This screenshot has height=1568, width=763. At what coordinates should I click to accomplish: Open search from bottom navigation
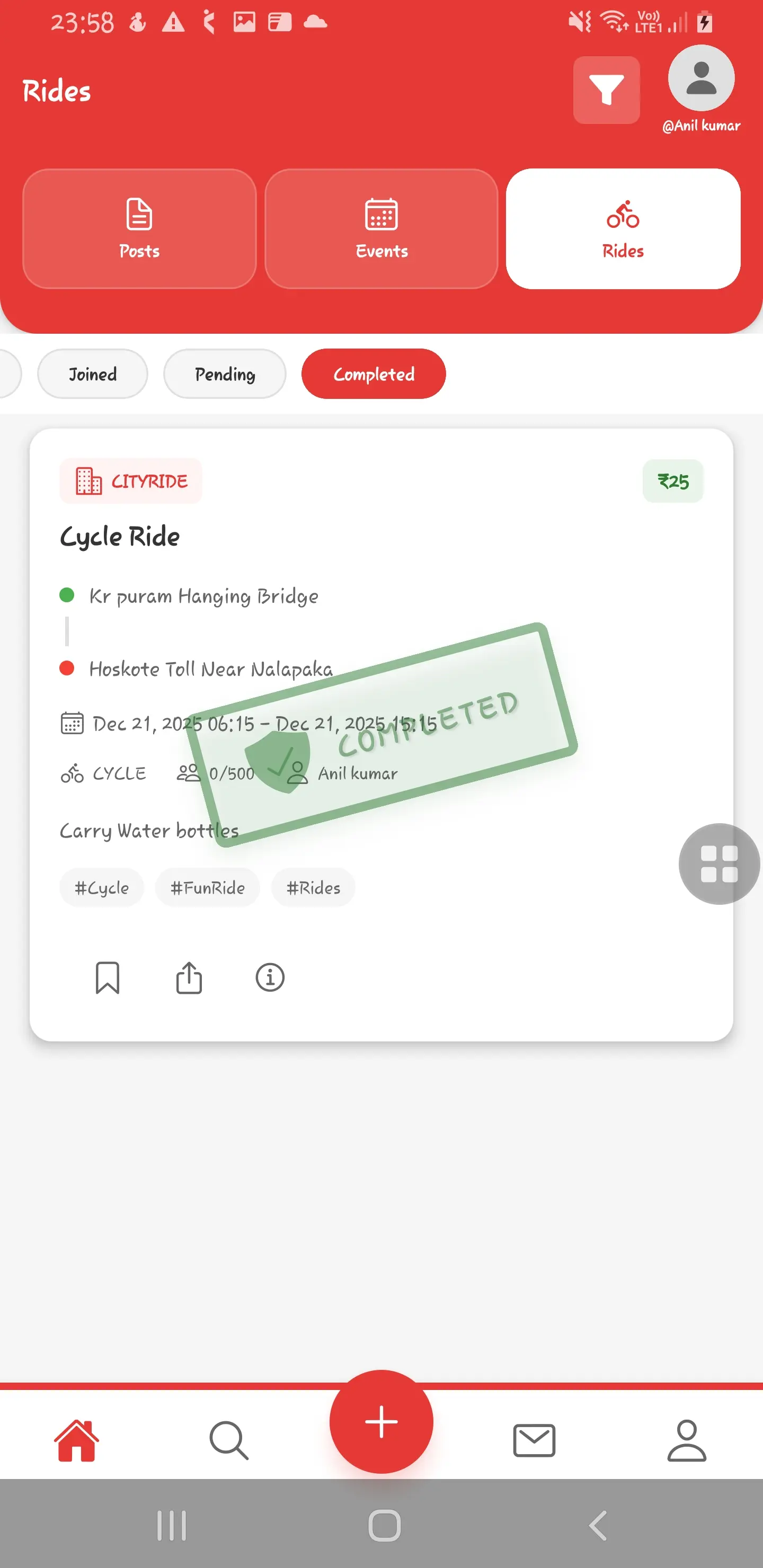click(x=229, y=1440)
